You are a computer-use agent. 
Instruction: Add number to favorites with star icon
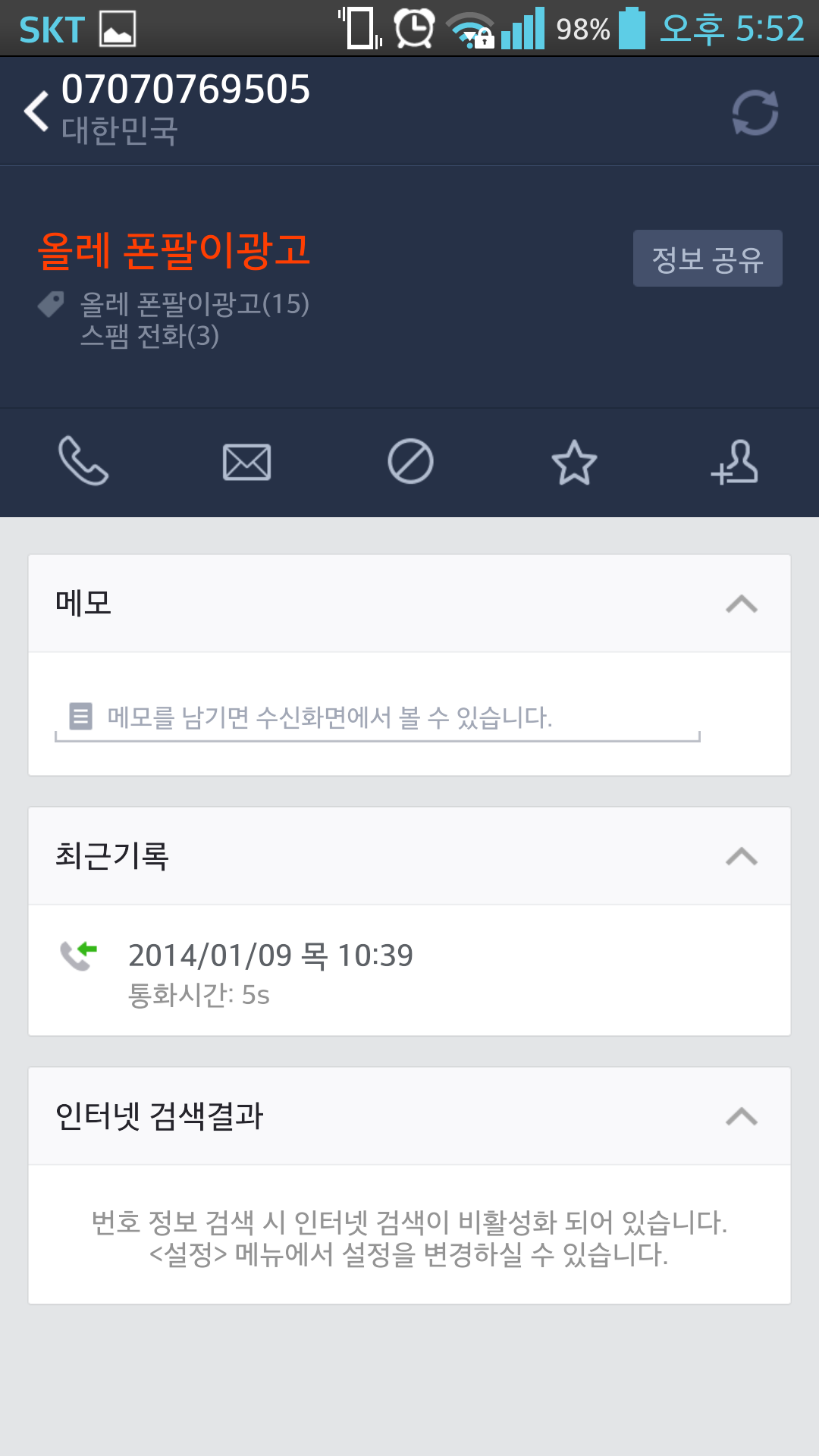574,462
